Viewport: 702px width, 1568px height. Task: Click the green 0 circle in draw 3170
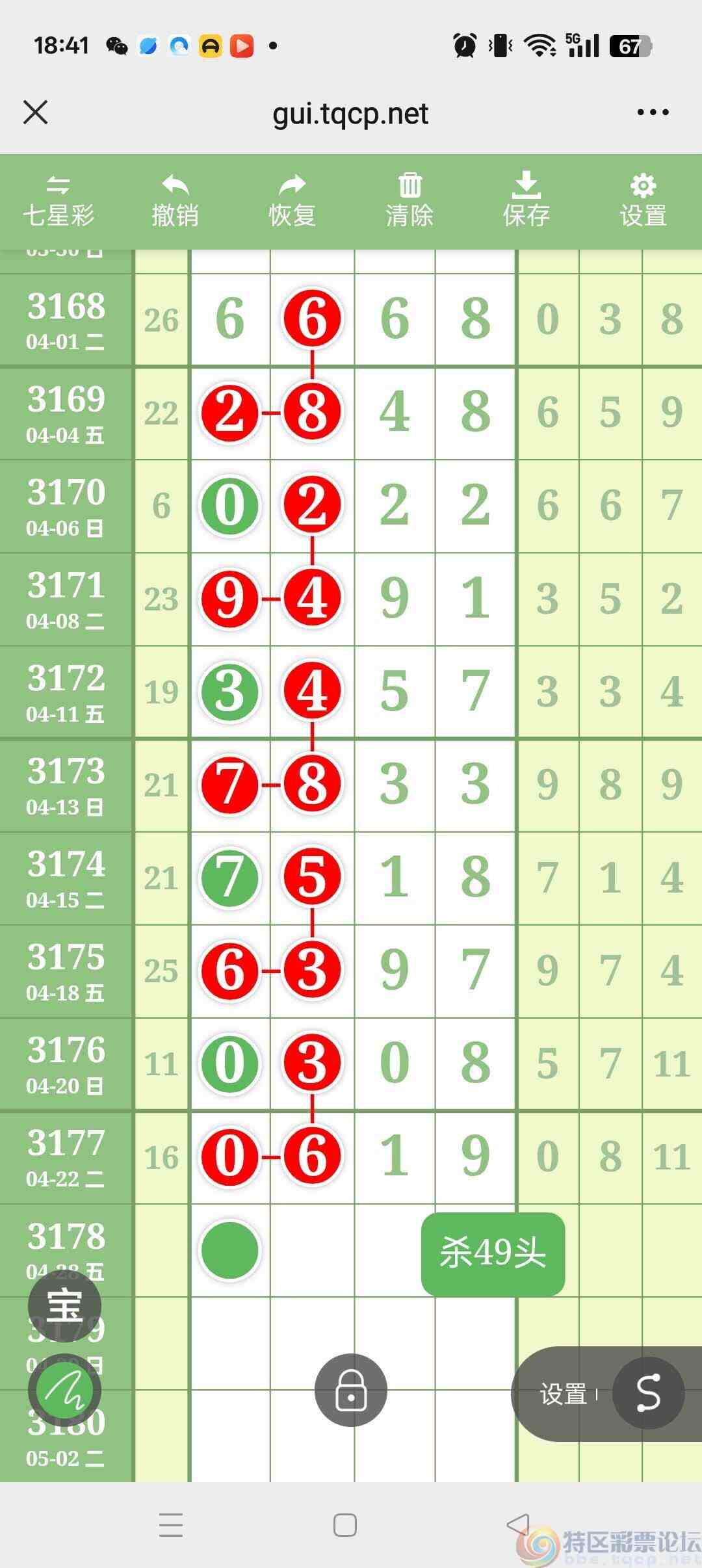click(x=229, y=507)
